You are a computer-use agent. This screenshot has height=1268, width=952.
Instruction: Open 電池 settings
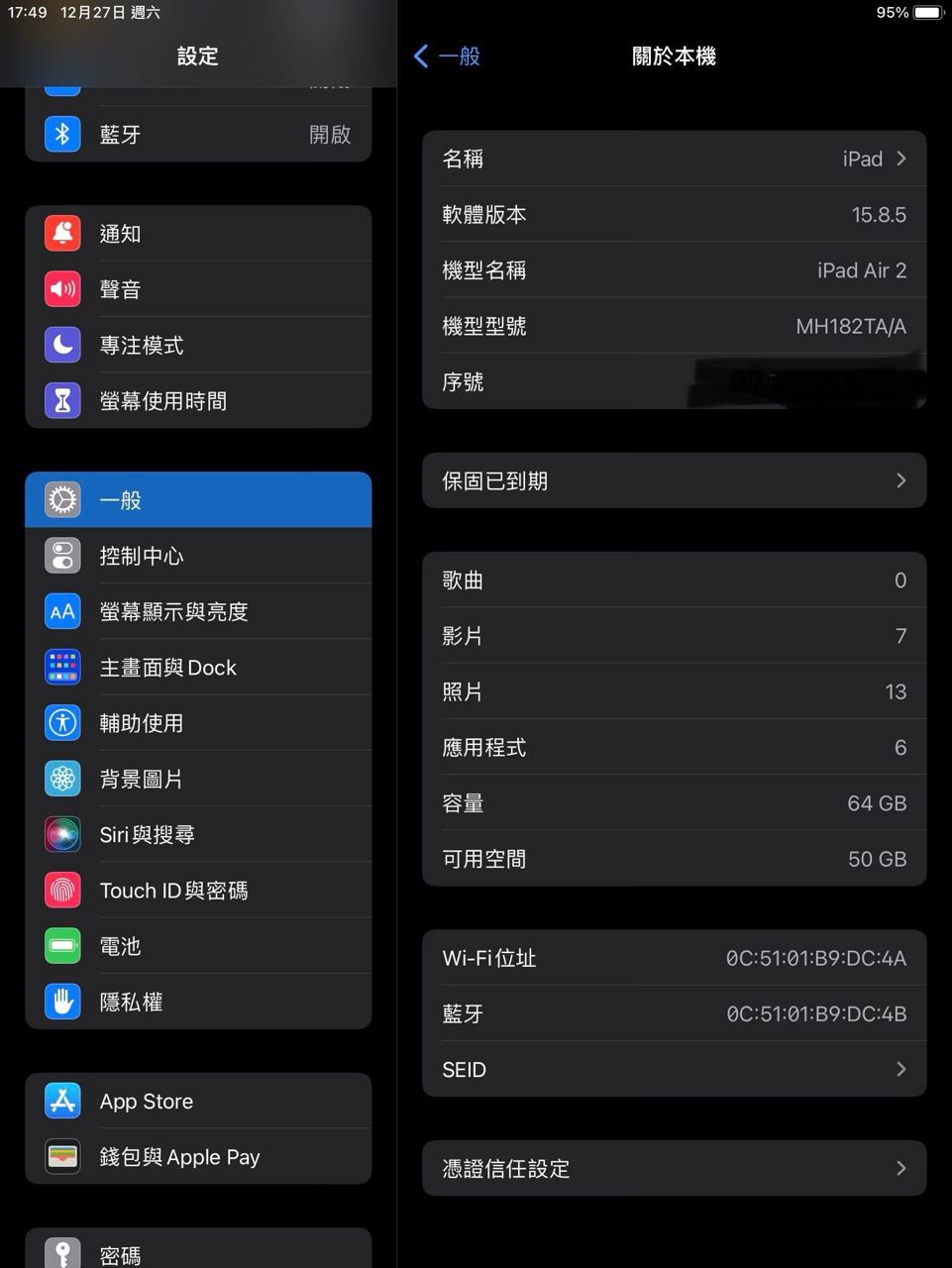(198, 946)
